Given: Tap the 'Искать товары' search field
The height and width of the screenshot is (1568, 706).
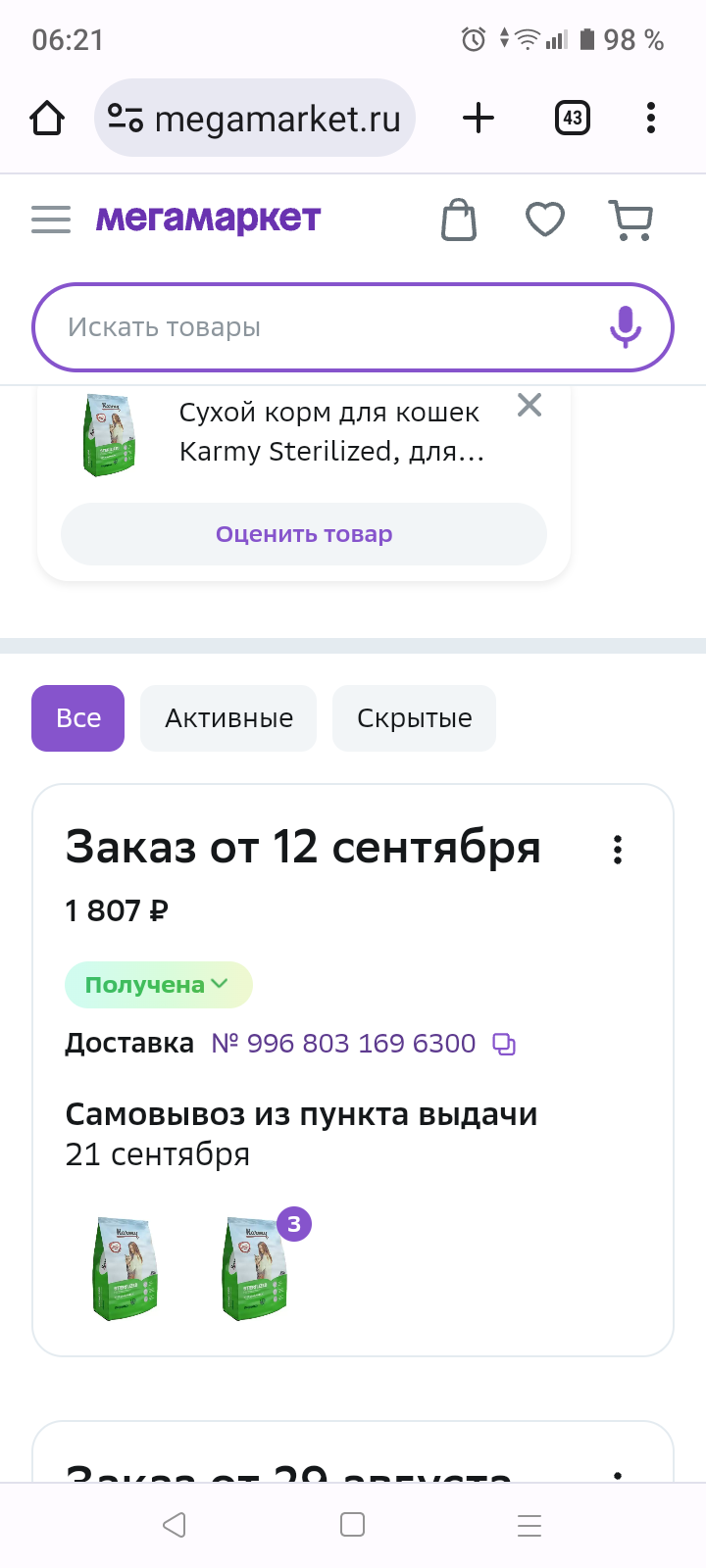Looking at the screenshot, I should pos(314,327).
